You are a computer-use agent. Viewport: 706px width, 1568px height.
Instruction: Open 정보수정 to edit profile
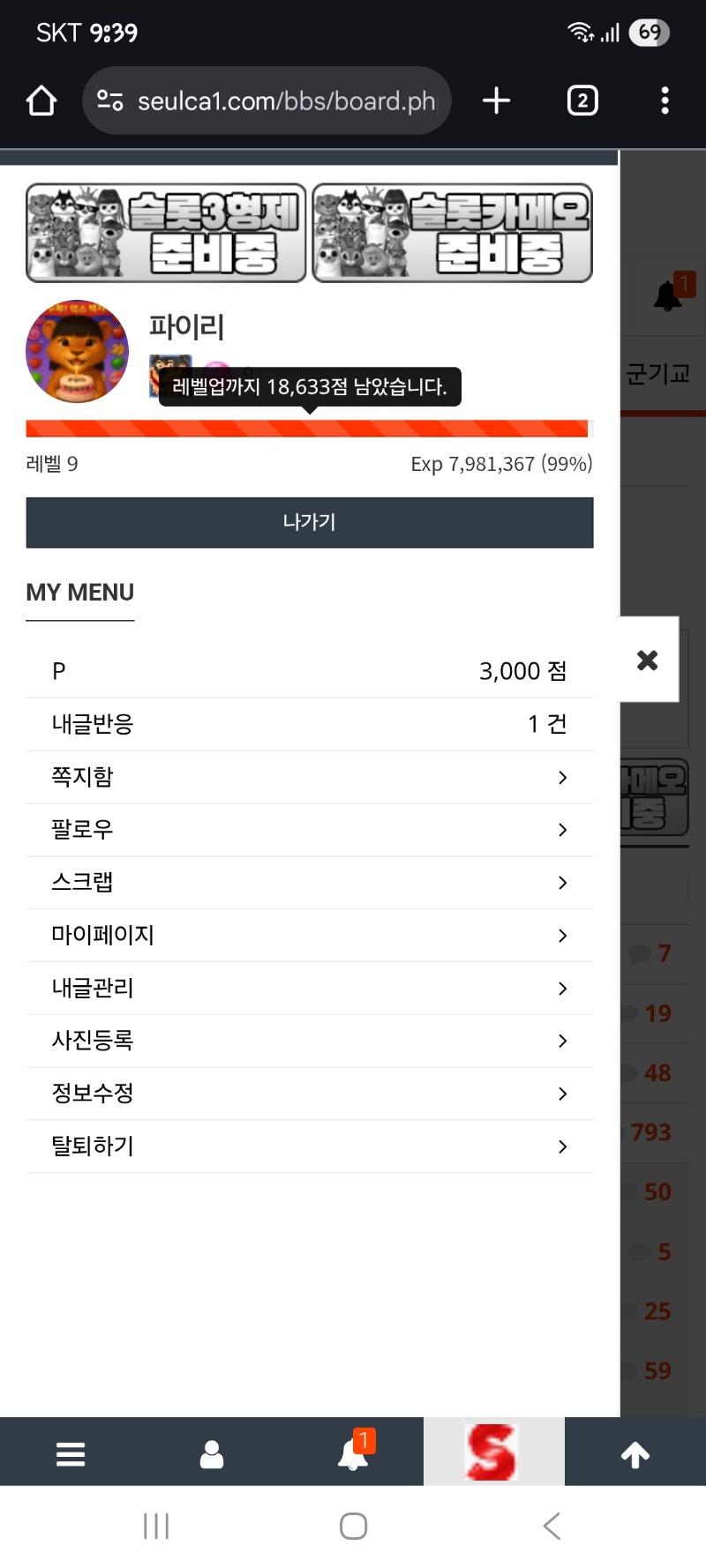click(x=309, y=1094)
